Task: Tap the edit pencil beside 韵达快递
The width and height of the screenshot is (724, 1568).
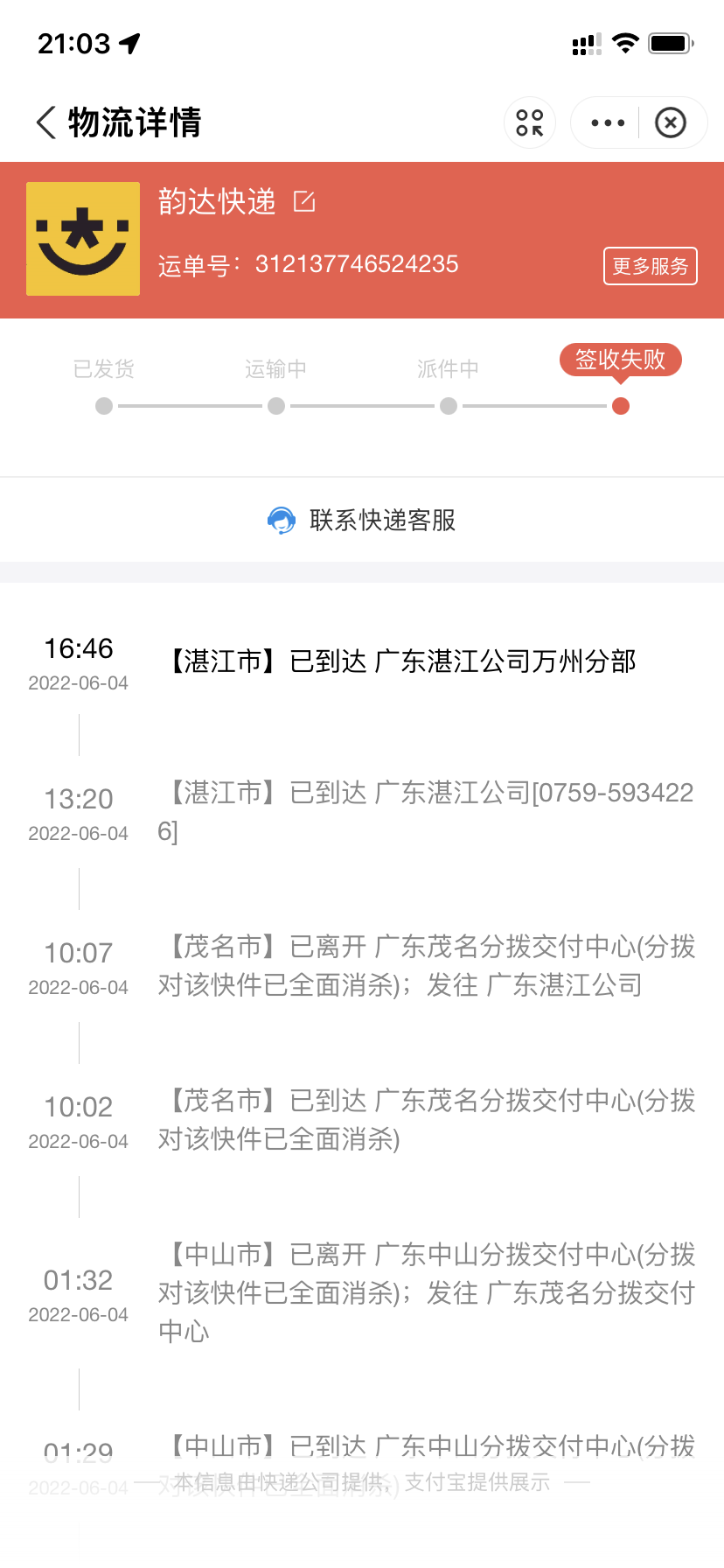Action: point(303,201)
